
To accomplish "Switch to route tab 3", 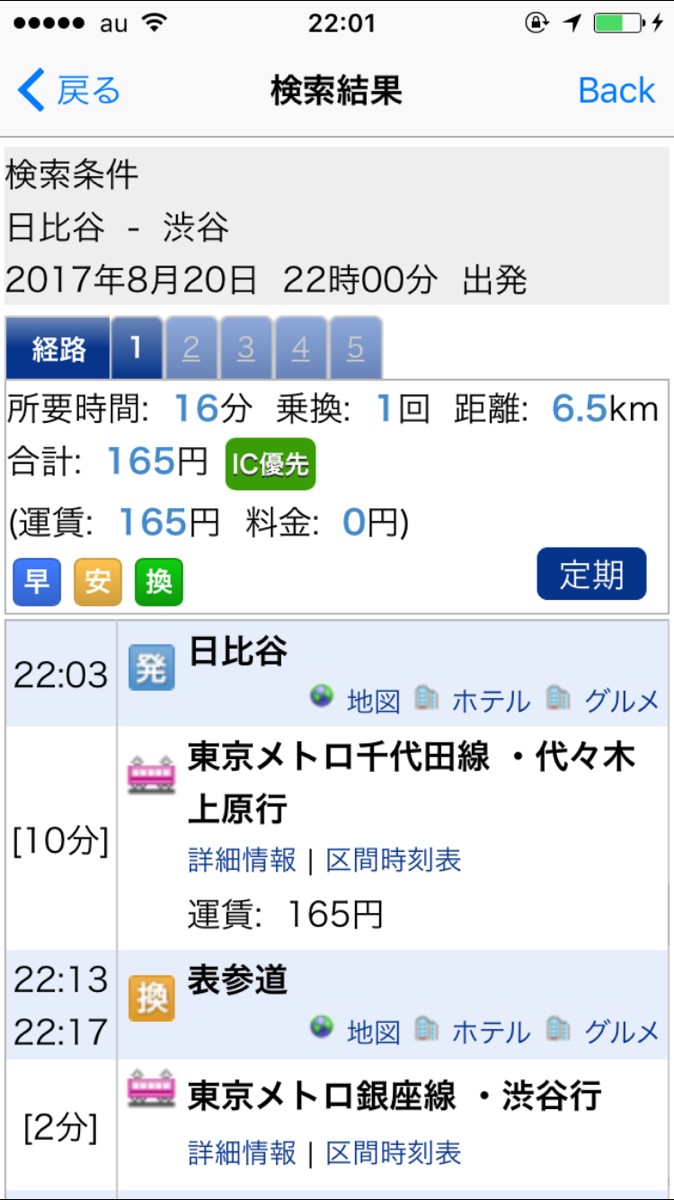I will click(x=246, y=348).
